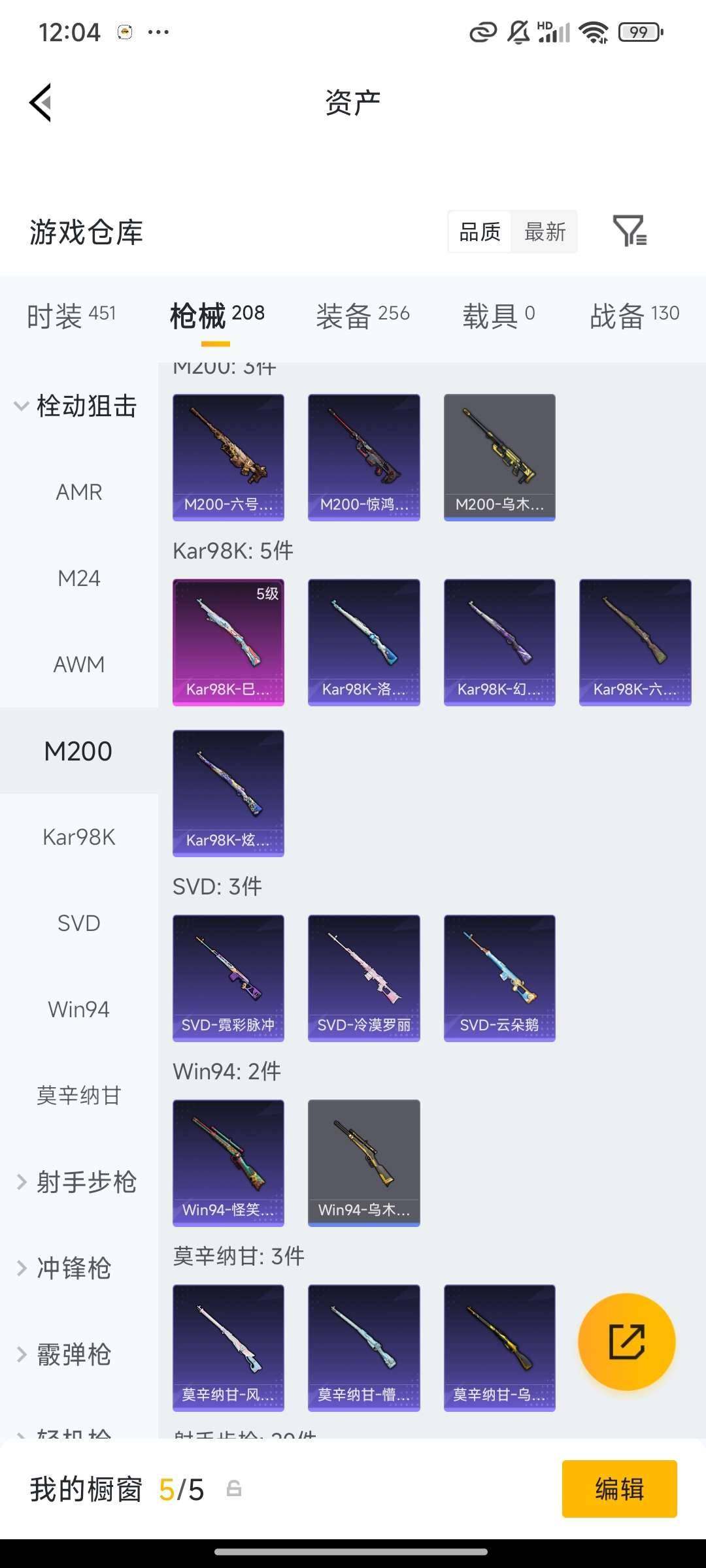Open the filter icon next to 最新
Image resolution: width=706 pixels, height=1568 pixels.
point(630,231)
